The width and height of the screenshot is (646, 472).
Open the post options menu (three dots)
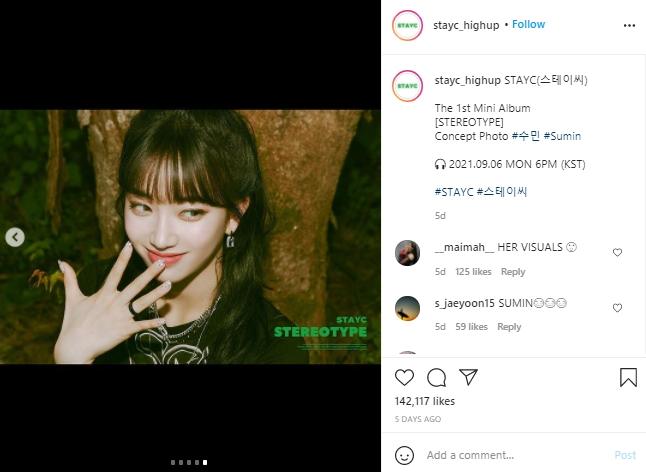(629, 25)
